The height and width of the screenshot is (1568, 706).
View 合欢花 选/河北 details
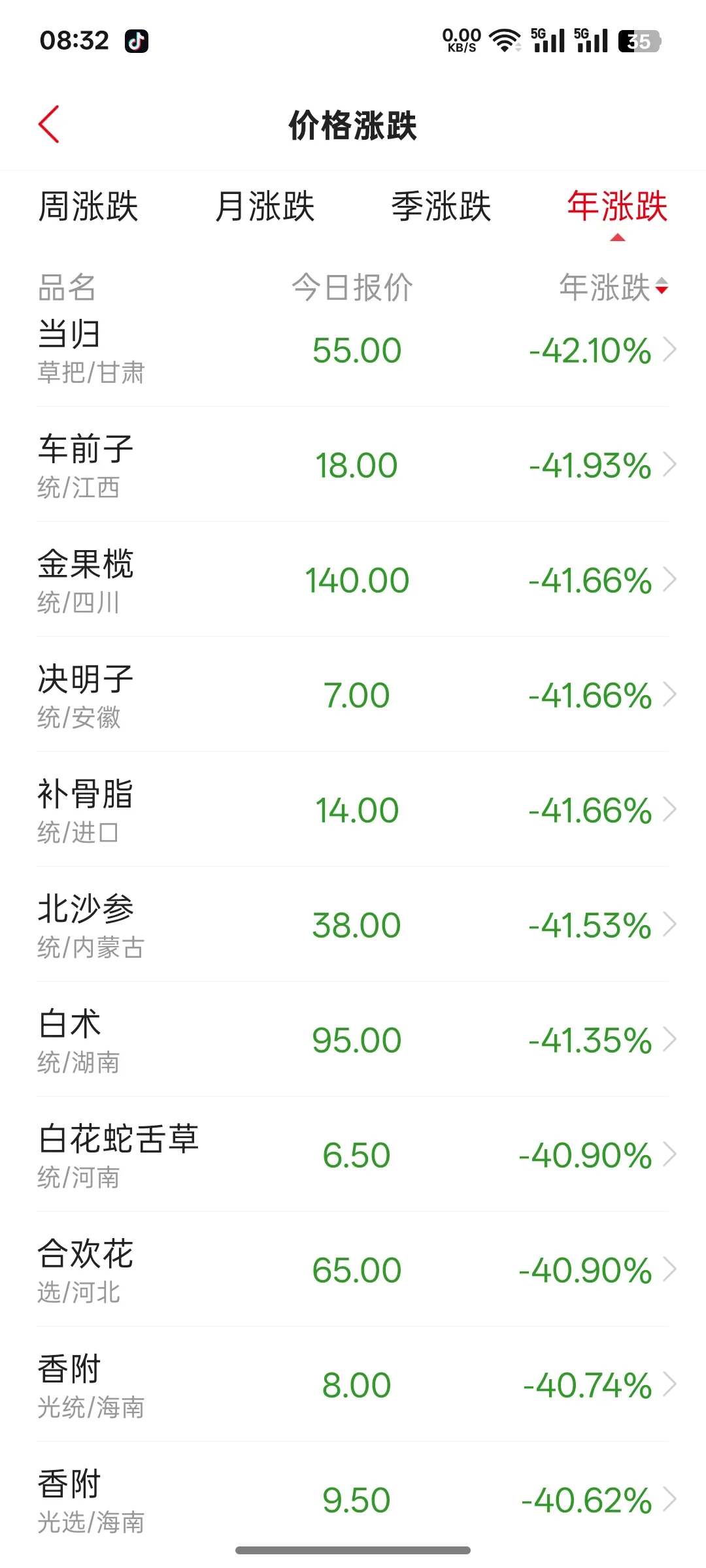(353, 1269)
